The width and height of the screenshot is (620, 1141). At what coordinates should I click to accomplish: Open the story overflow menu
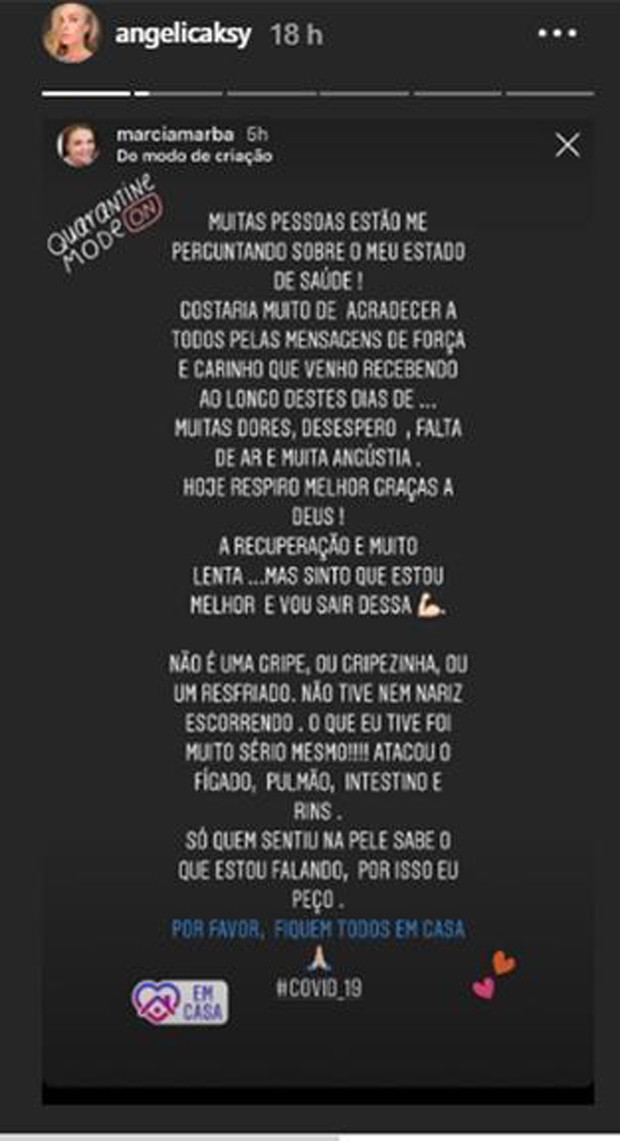click(x=557, y=34)
